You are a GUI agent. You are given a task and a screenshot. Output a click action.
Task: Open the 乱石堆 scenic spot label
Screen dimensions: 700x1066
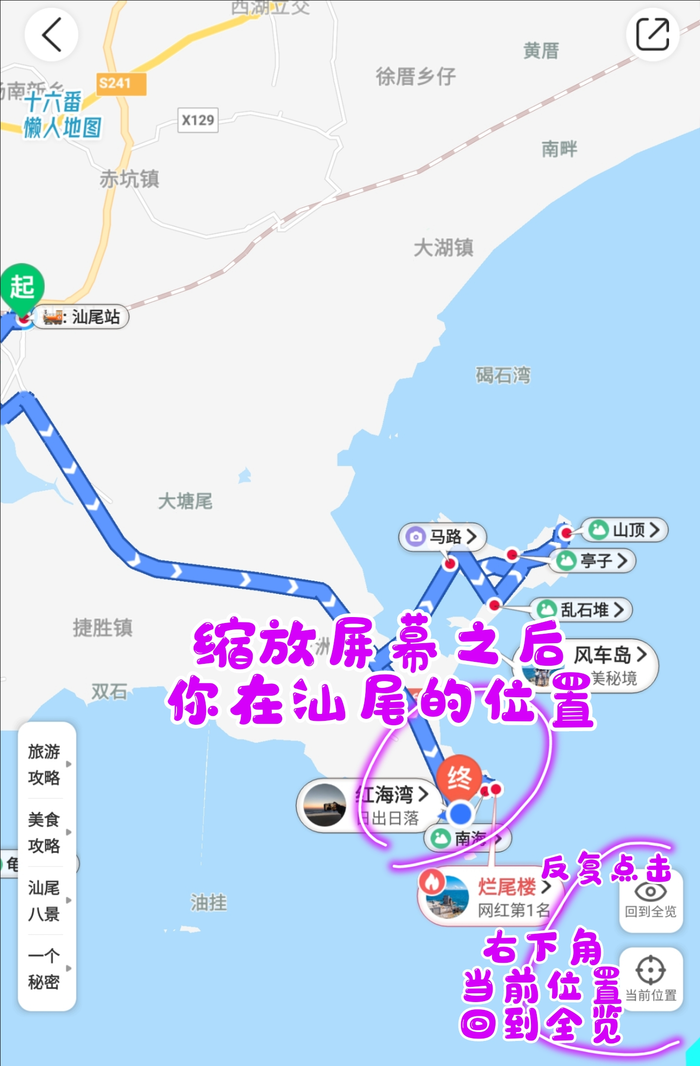pos(582,609)
